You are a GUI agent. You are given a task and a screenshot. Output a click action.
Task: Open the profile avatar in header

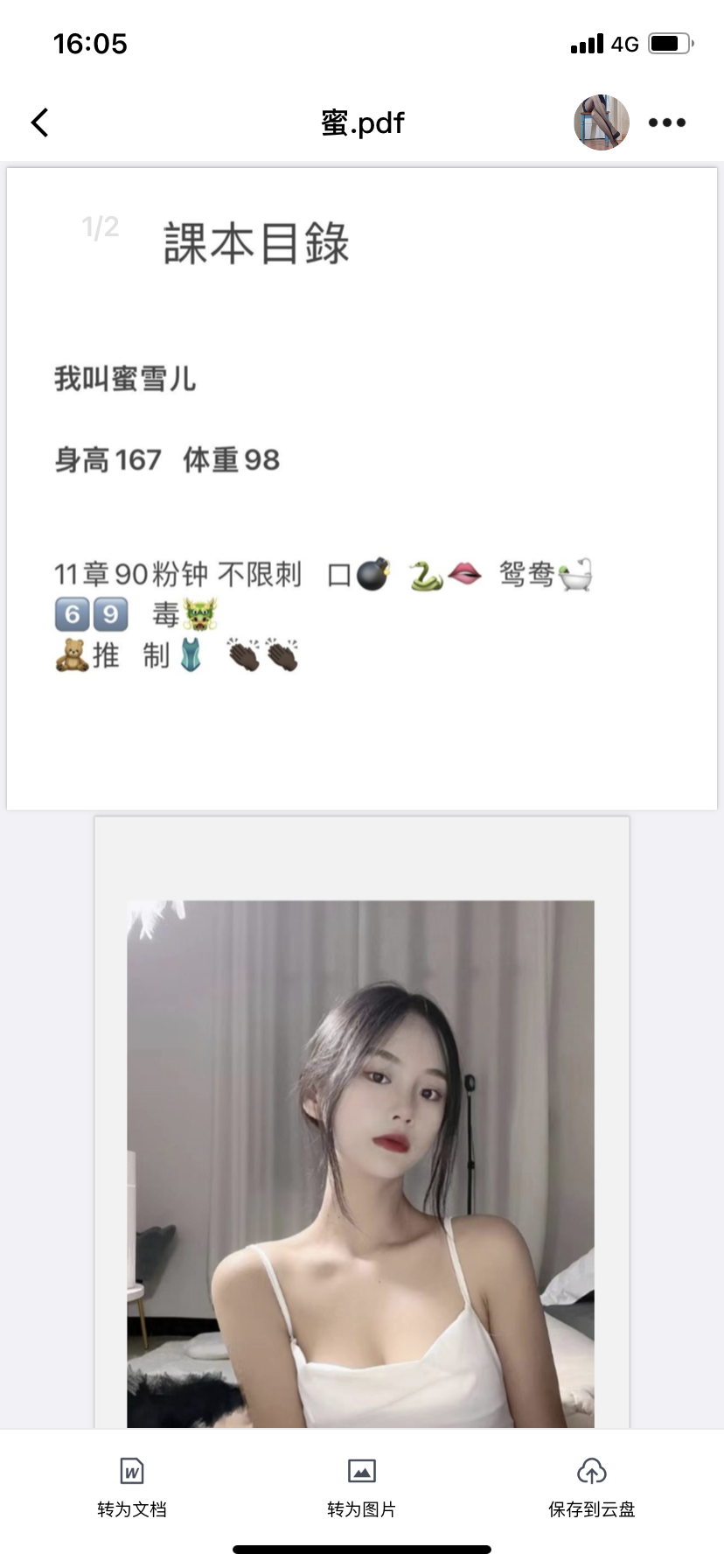click(602, 122)
